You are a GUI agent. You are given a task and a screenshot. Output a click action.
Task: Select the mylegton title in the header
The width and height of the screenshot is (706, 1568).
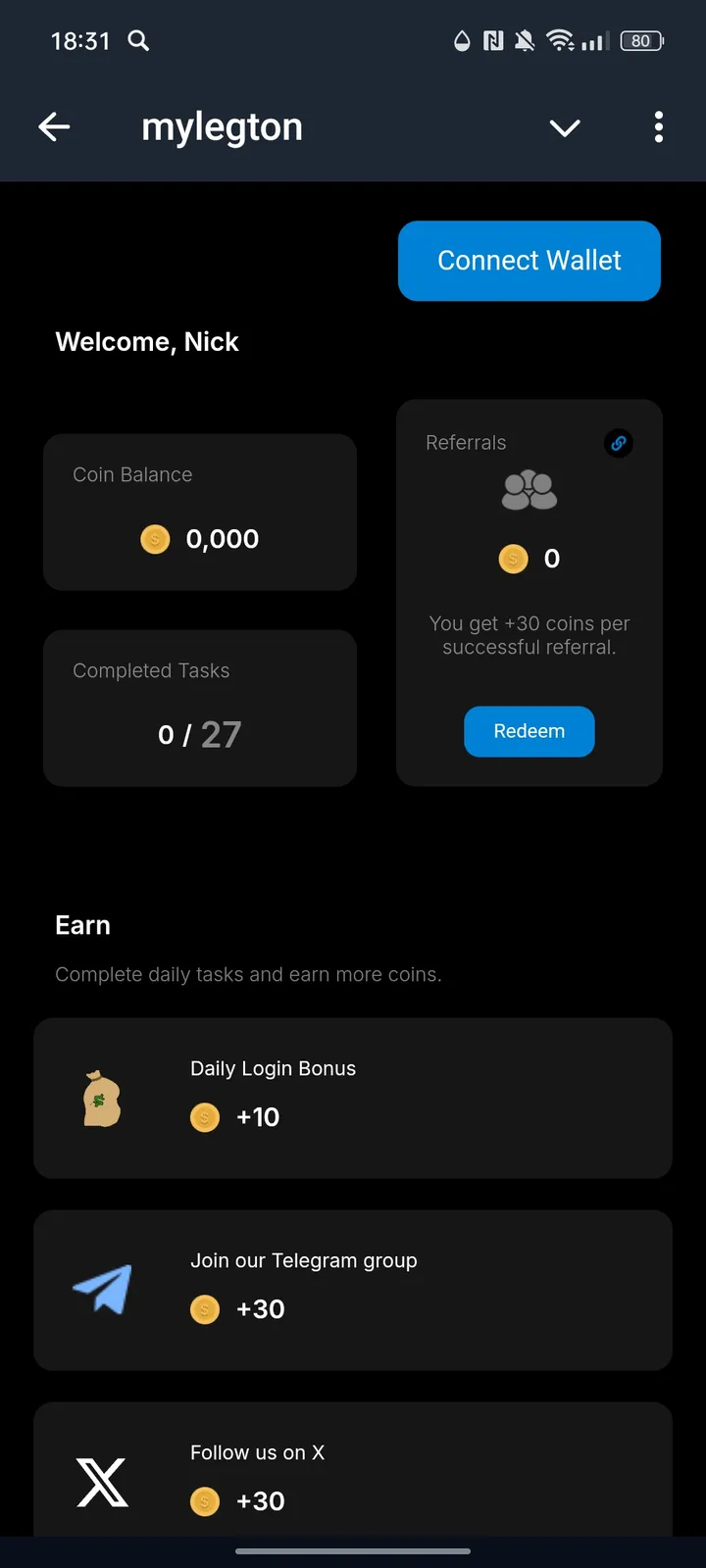222,126
